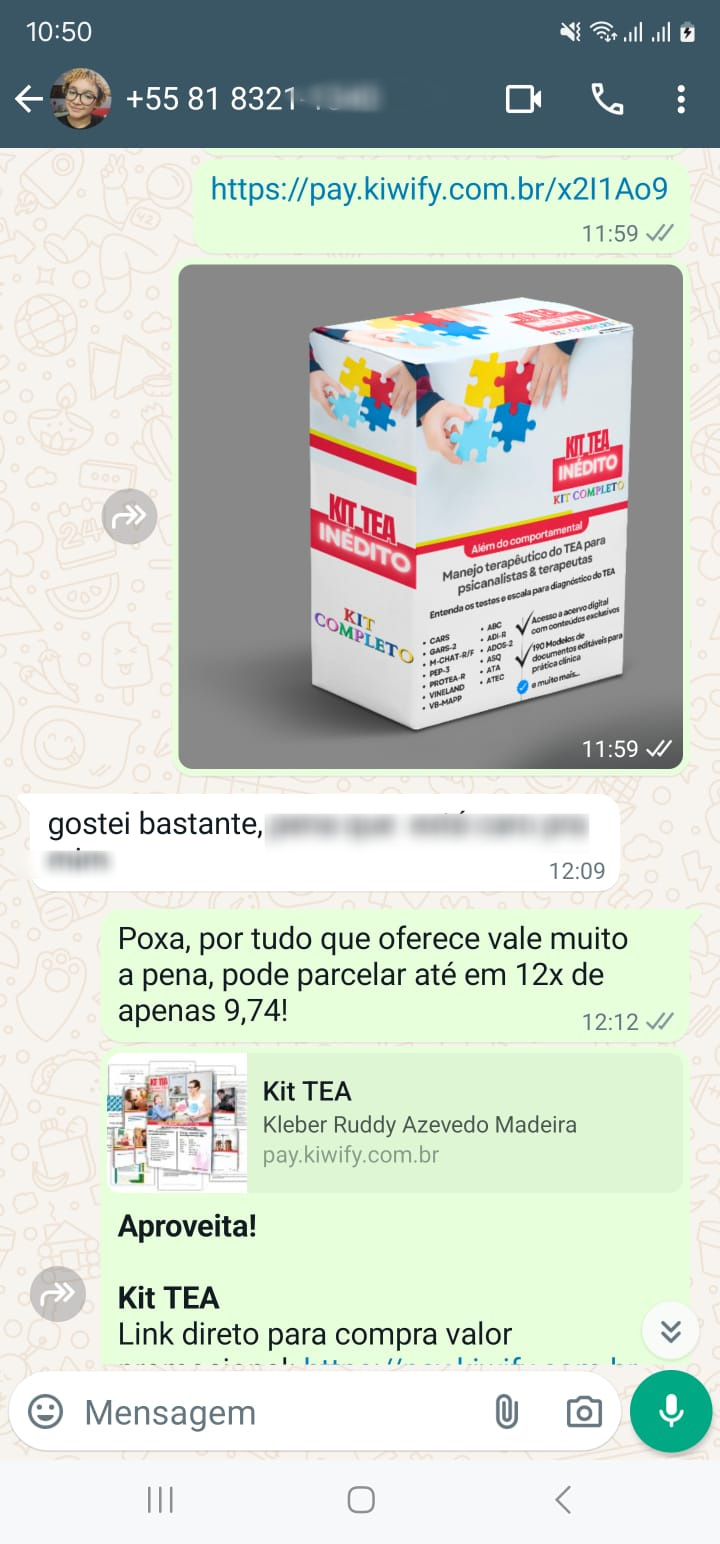Go back to the chat list

pyautogui.click(x=28, y=99)
